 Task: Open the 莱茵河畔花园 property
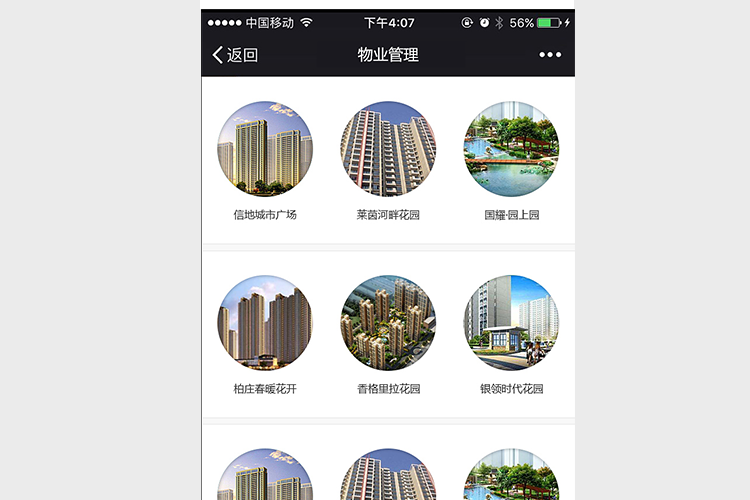tap(388, 149)
